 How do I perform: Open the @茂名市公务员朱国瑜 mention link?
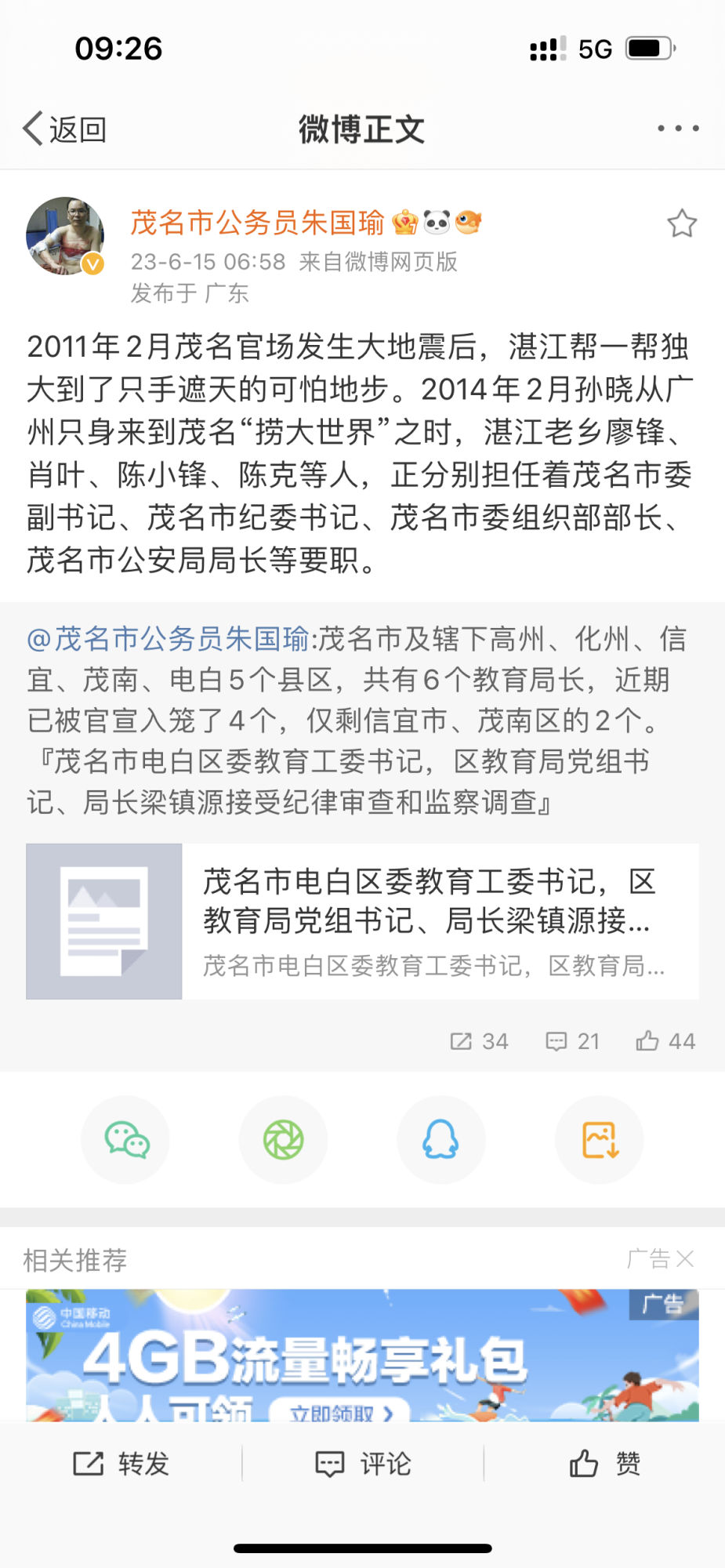[x=168, y=639]
